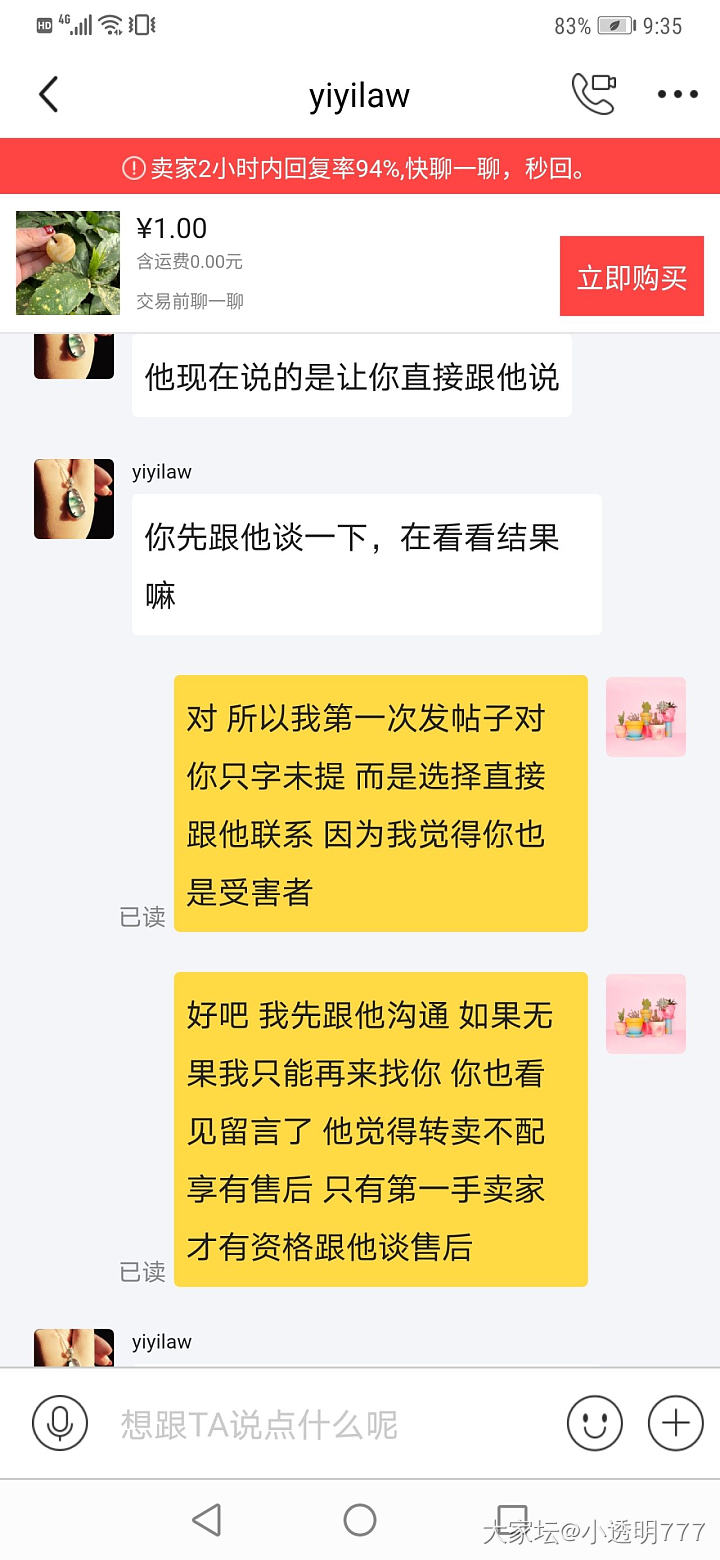Go back from the yiyilaw chat
Image resolution: width=720 pixels, height=1560 pixels.
point(48,95)
